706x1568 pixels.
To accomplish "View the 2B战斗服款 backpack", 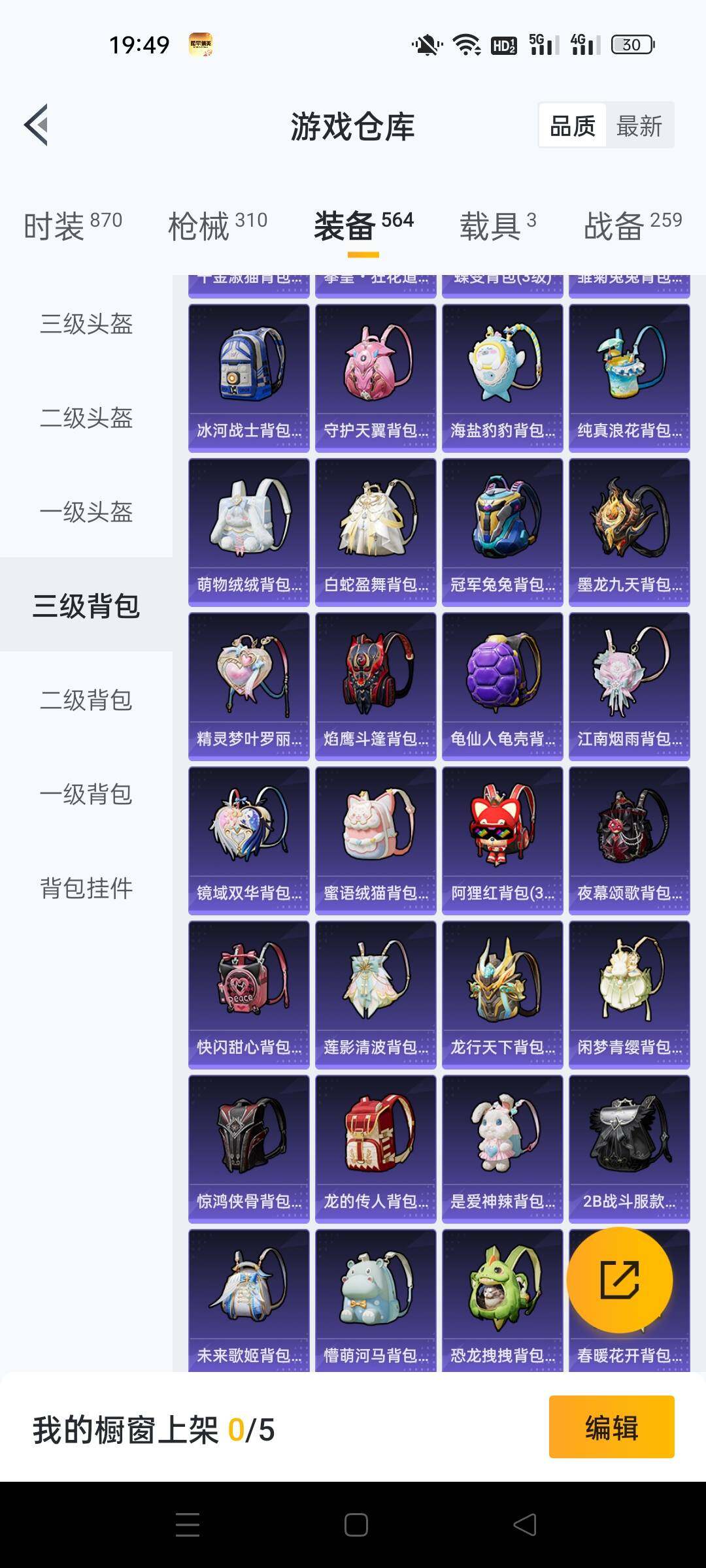I will (629, 1149).
